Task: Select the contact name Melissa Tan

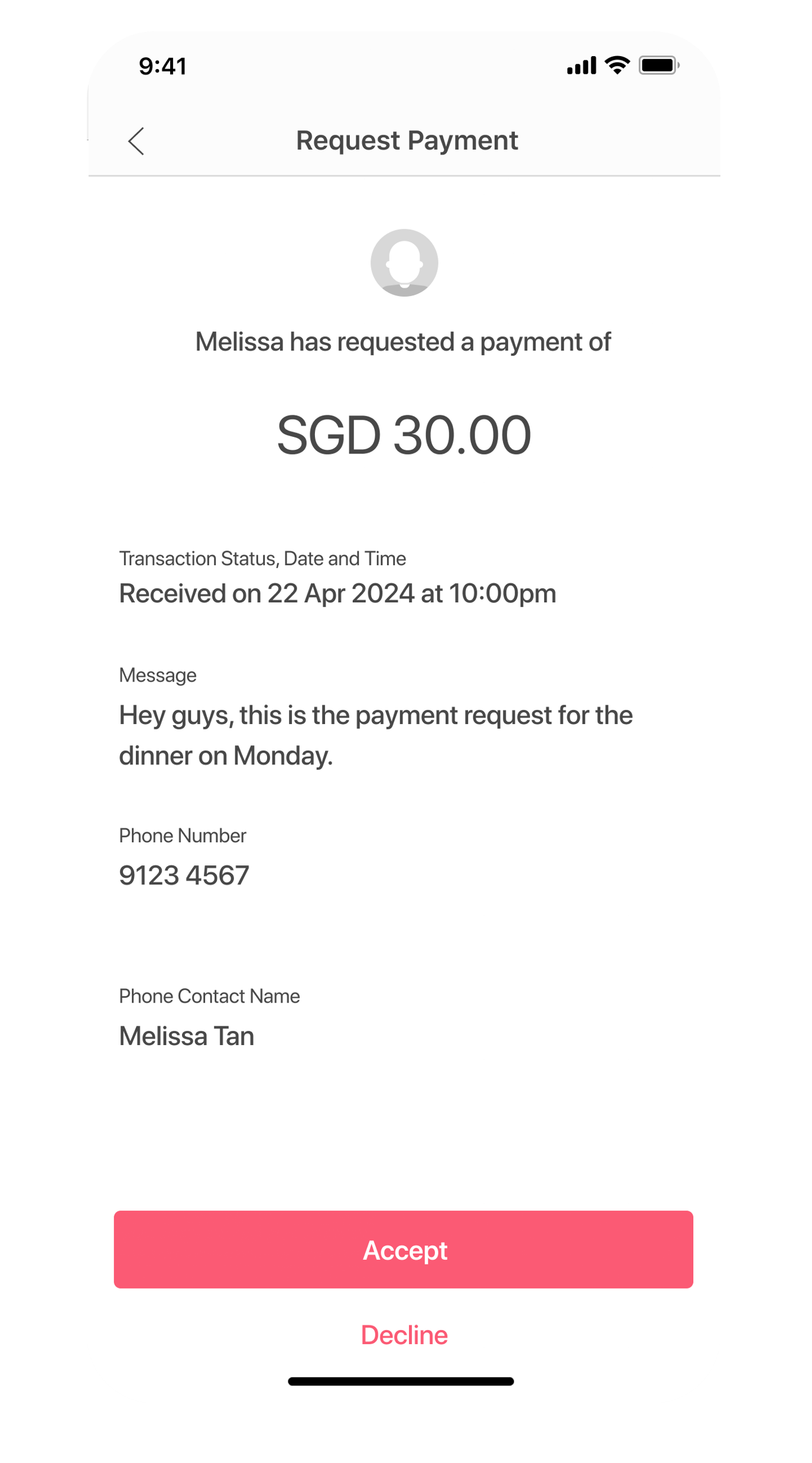Action: (186, 1036)
